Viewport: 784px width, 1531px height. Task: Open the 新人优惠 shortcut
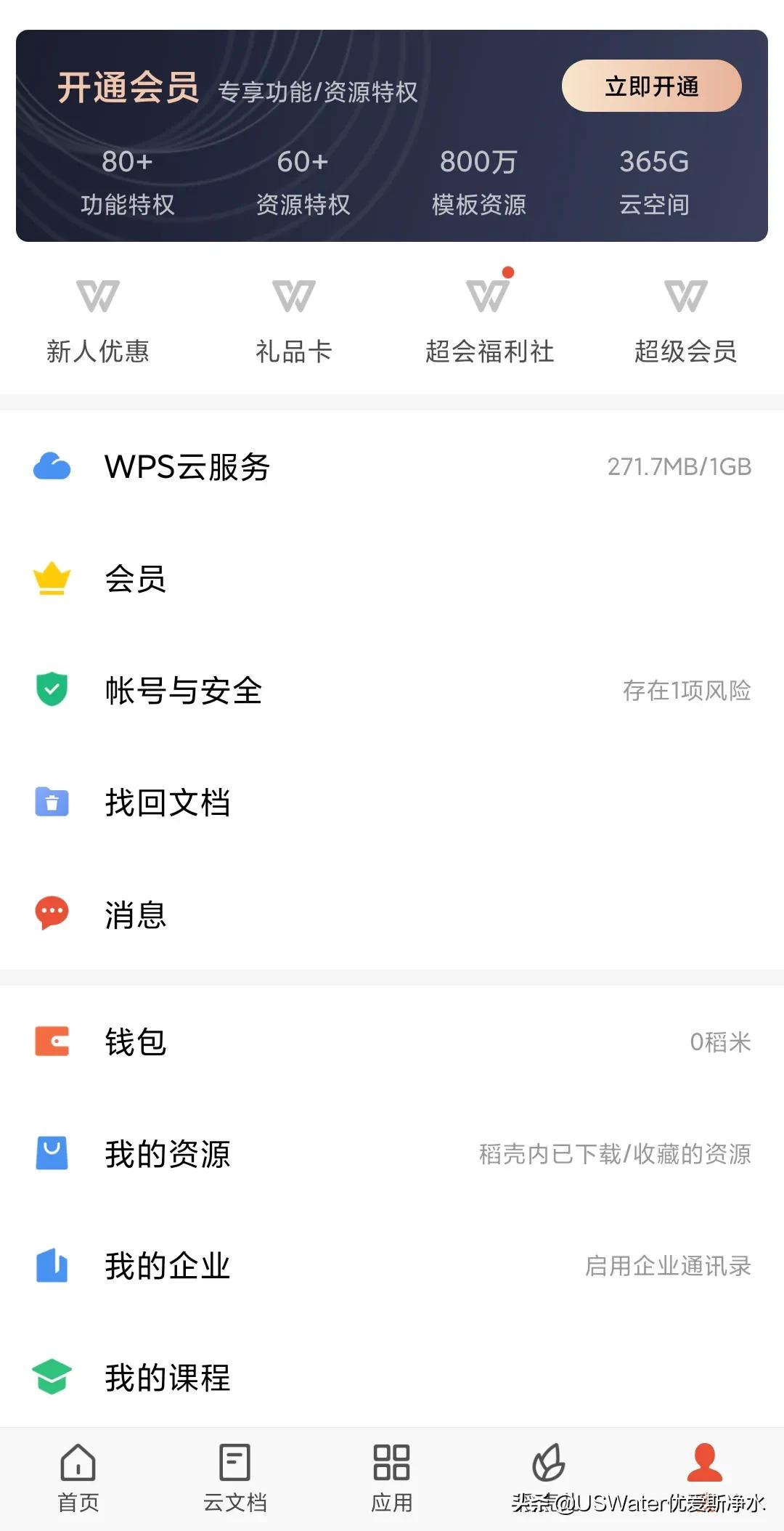pyautogui.click(x=98, y=320)
